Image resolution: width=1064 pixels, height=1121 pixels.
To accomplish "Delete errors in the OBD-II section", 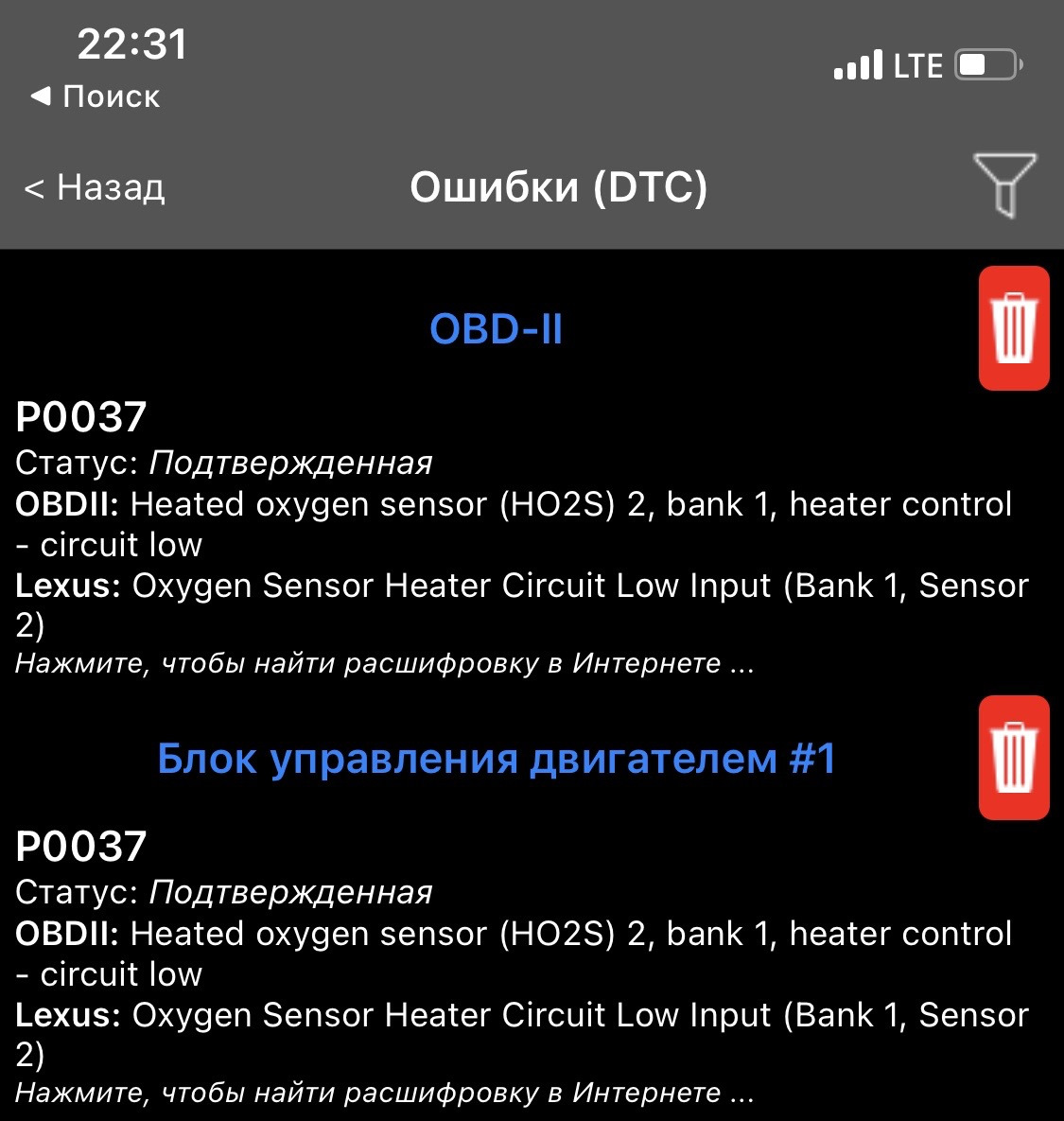I will click(x=1013, y=328).
